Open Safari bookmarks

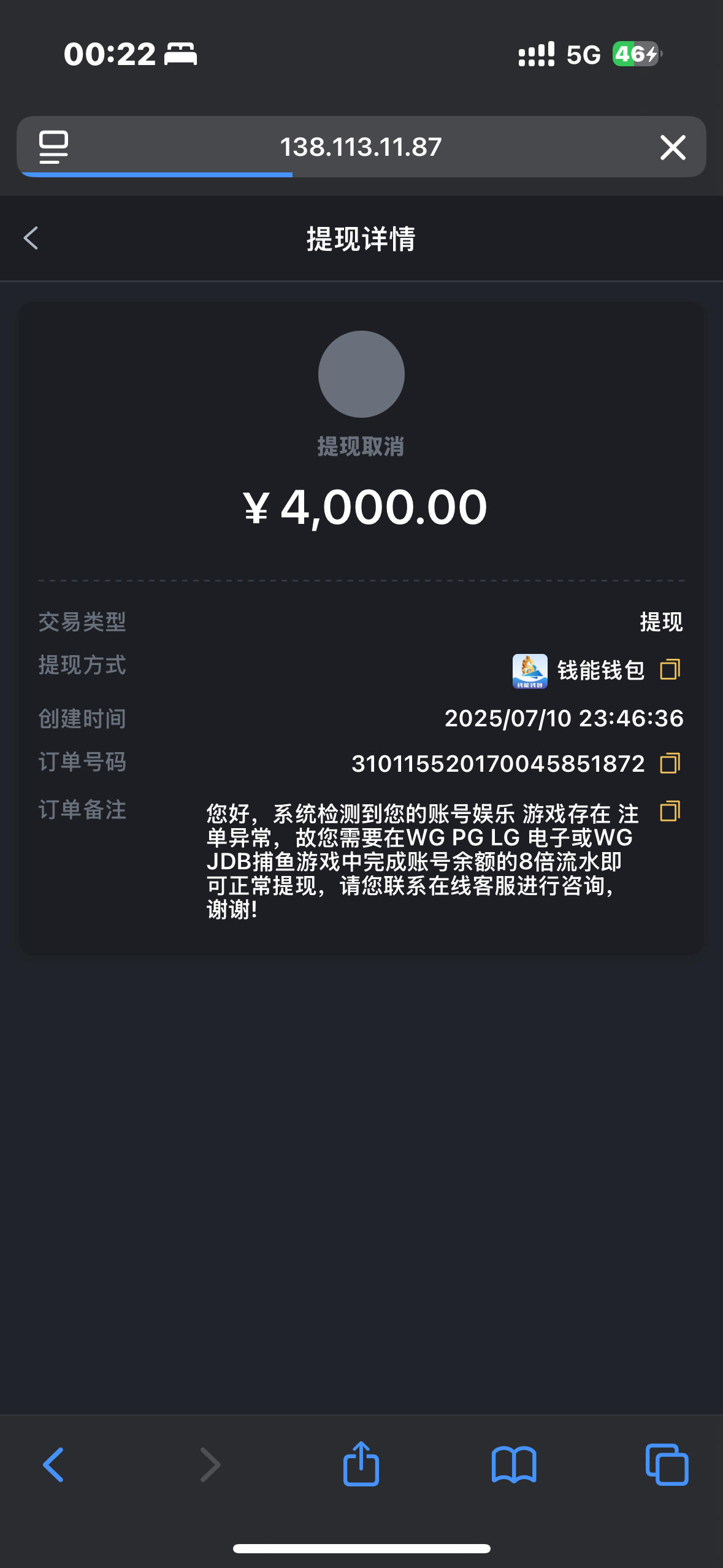click(x=514, y=1465)
